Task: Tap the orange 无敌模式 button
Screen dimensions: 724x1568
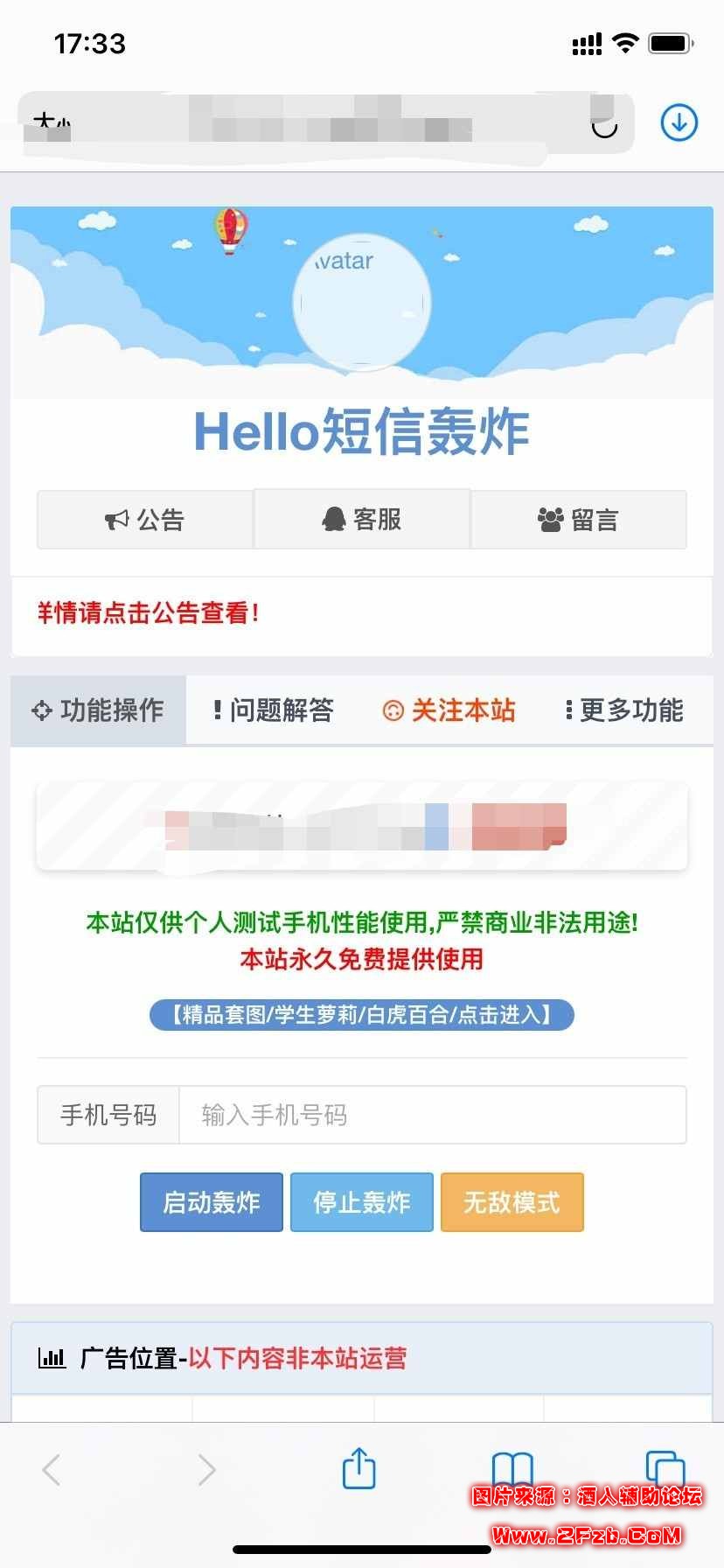Action: 512,1202
